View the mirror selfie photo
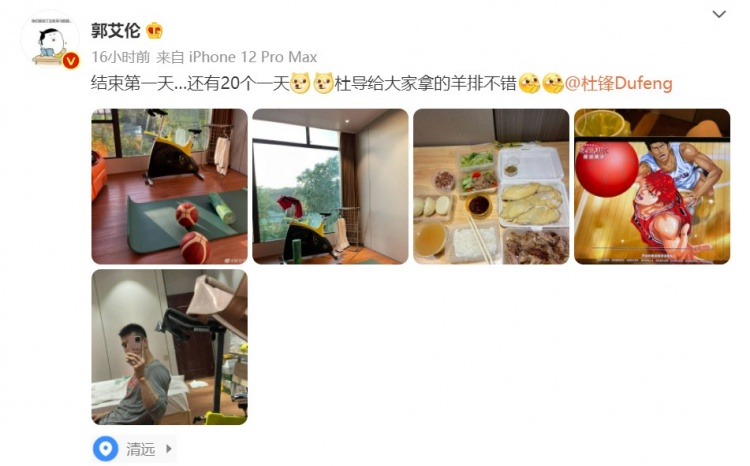This screenshot has height=466, width=750. [x=169, y=347]
